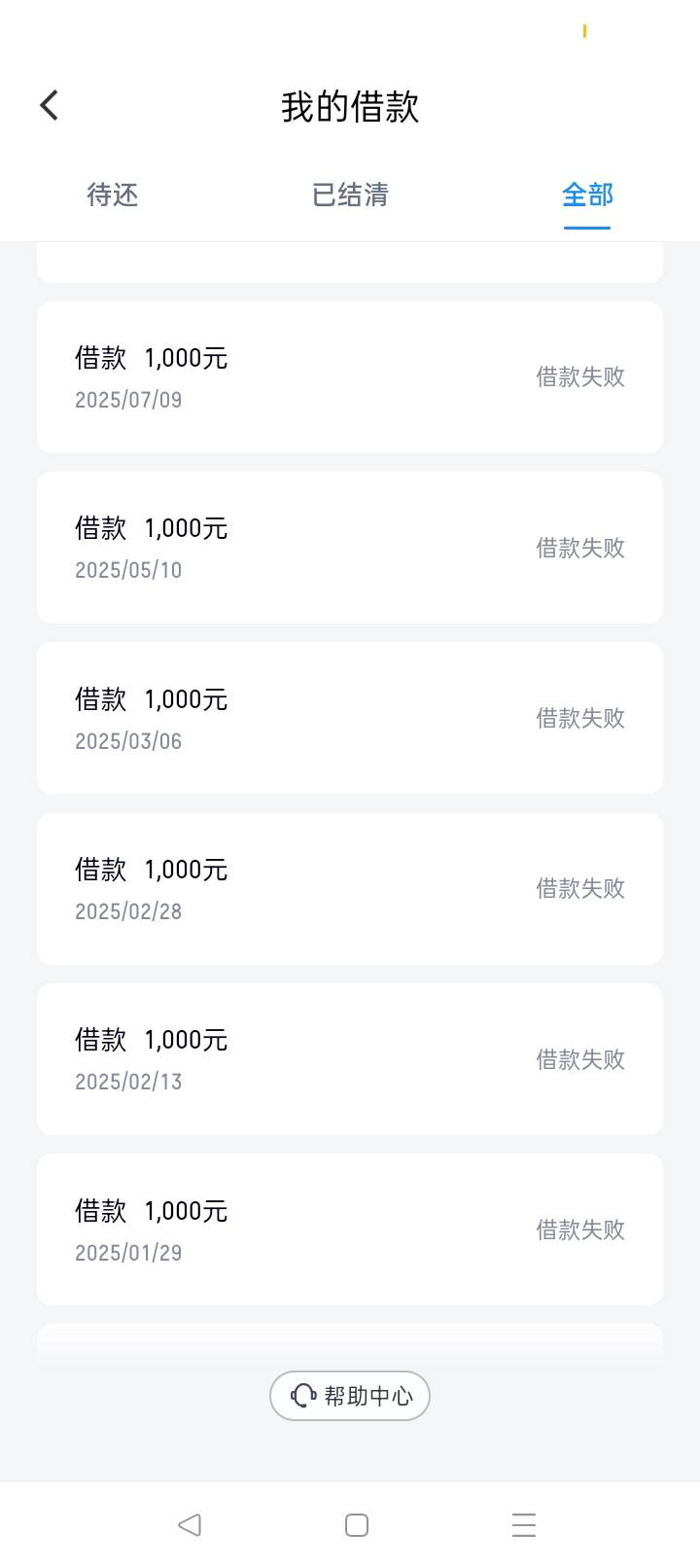Switch to the 待还 tab
Screen dimensions: 700x1568
click(x=113, y=195)
